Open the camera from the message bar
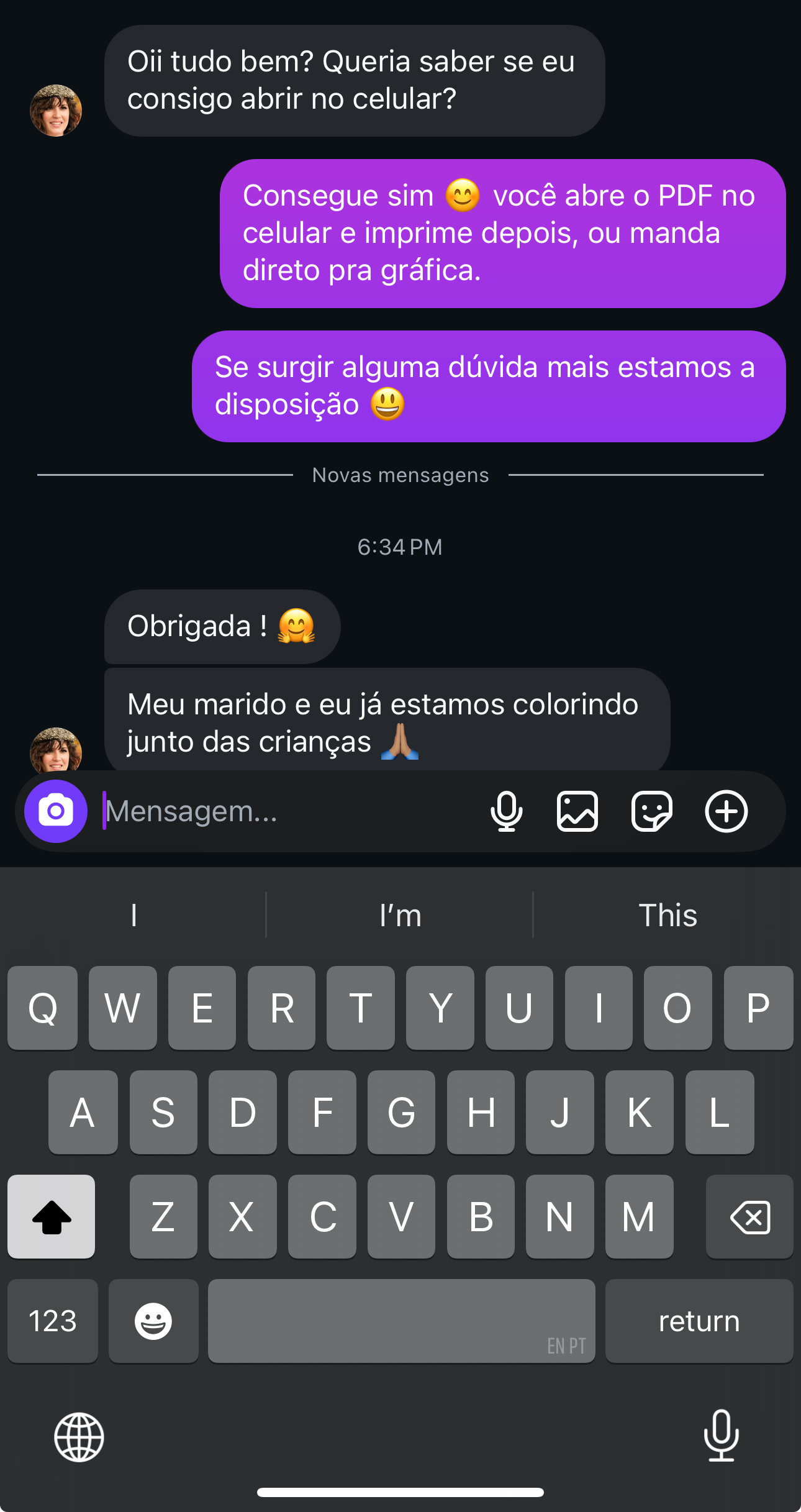 click(x=56, y=811)
